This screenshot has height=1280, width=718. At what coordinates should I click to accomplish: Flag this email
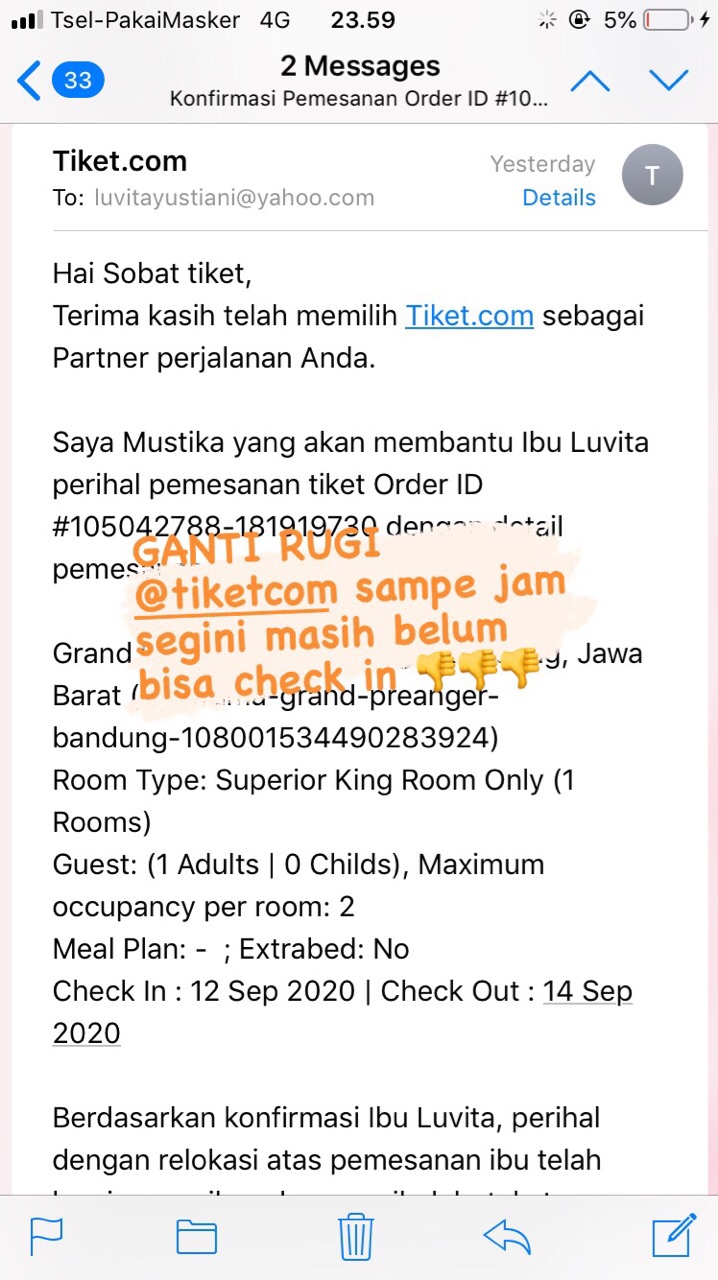tap(46, 1236)
